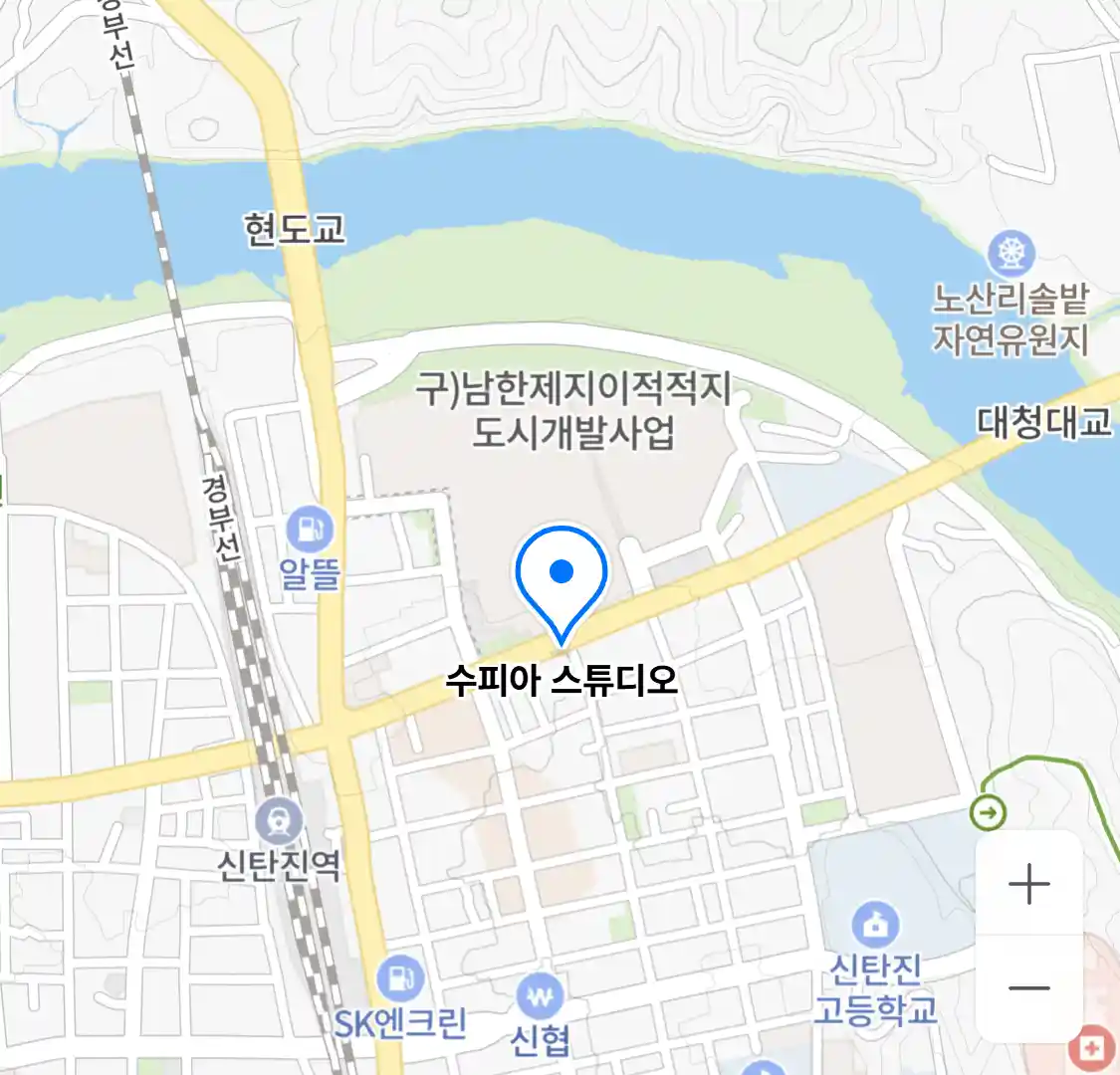Open the 신탄진 고등학교 school marker

click(x=875, y=926)
